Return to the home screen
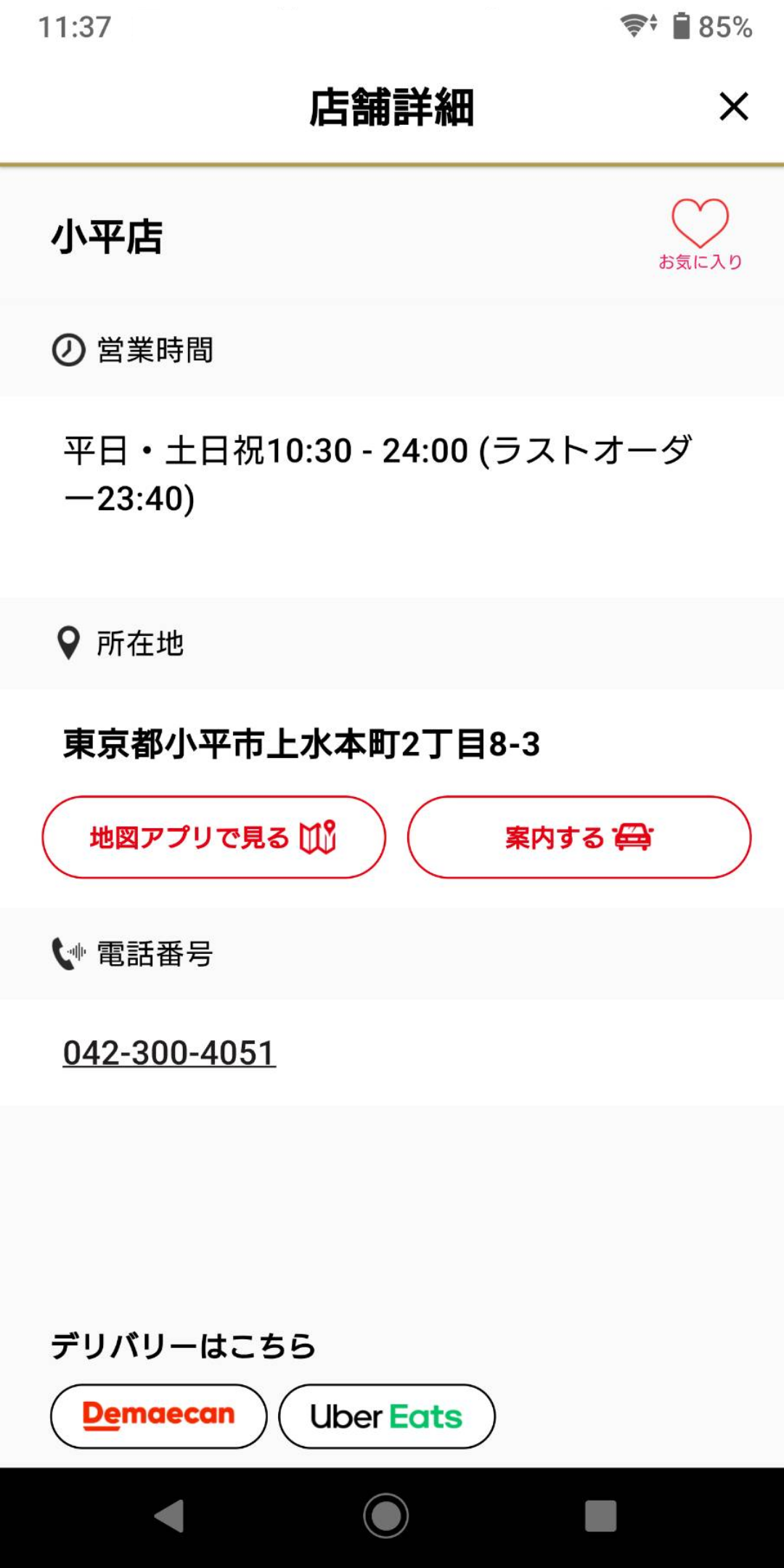The image size is (784, 1568). 385,1516
